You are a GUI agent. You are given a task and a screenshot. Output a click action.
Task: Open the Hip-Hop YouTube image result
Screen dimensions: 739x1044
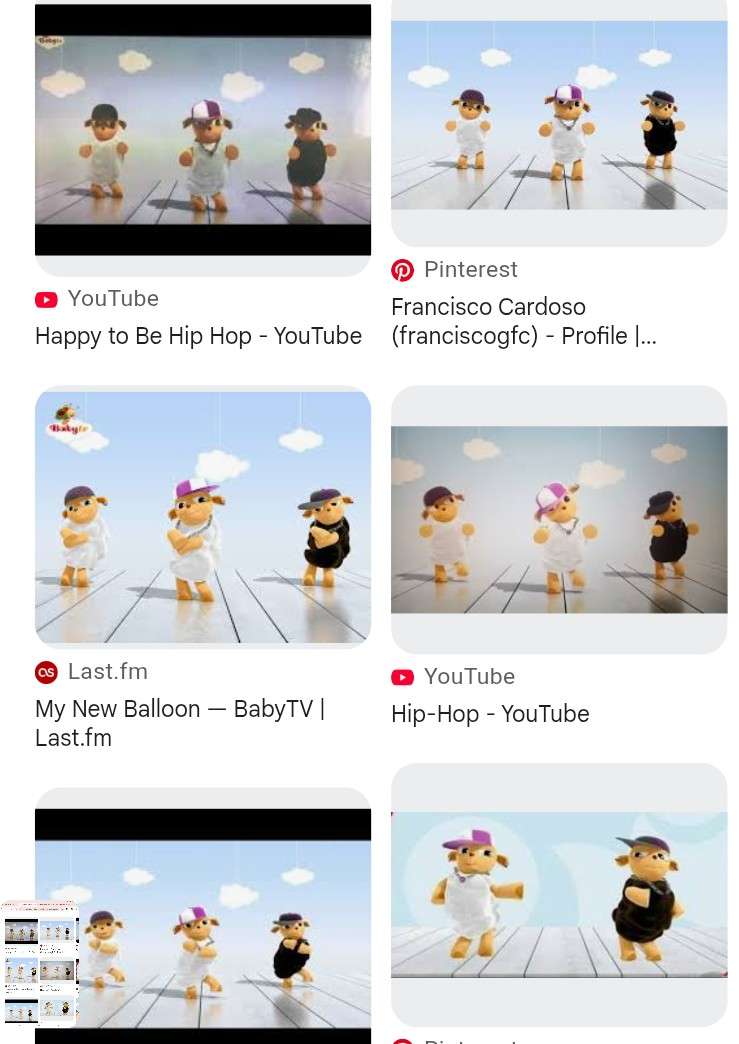(559, 519)
